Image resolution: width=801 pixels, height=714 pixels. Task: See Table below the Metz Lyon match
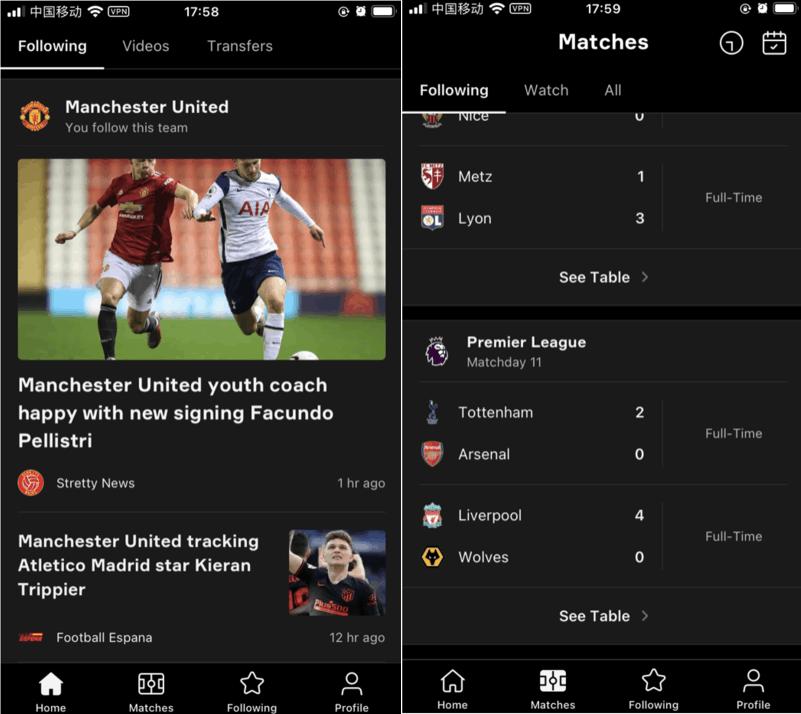pos(602,277)
